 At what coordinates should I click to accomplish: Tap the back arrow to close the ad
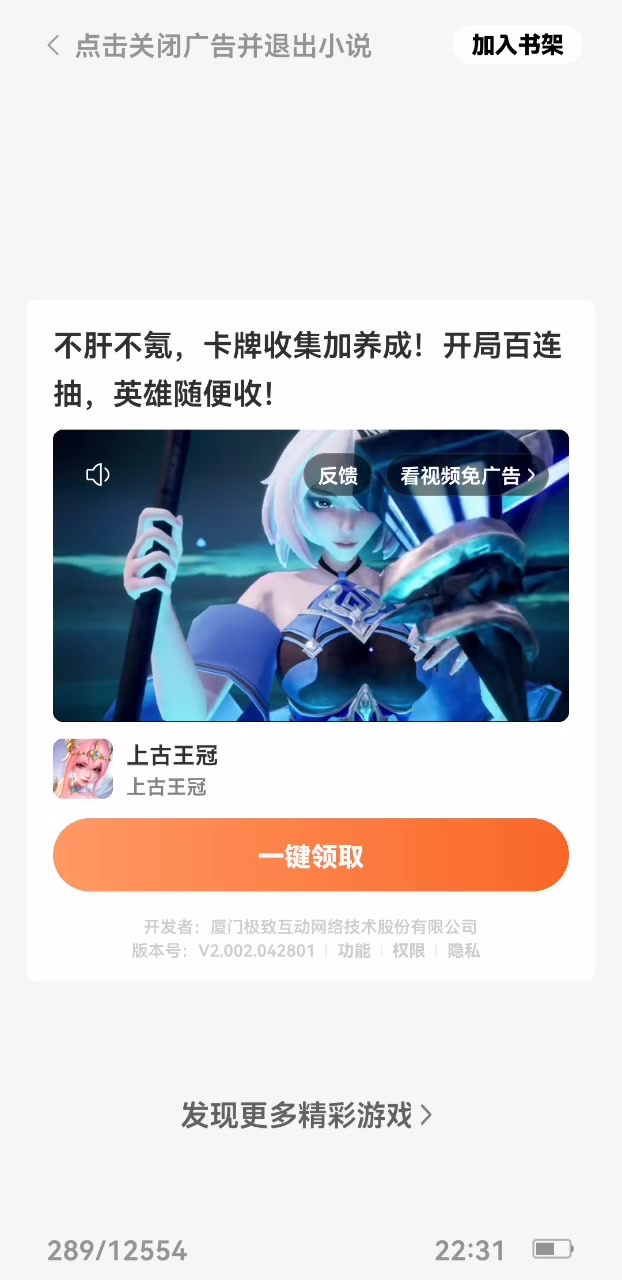tap(53, 46)
